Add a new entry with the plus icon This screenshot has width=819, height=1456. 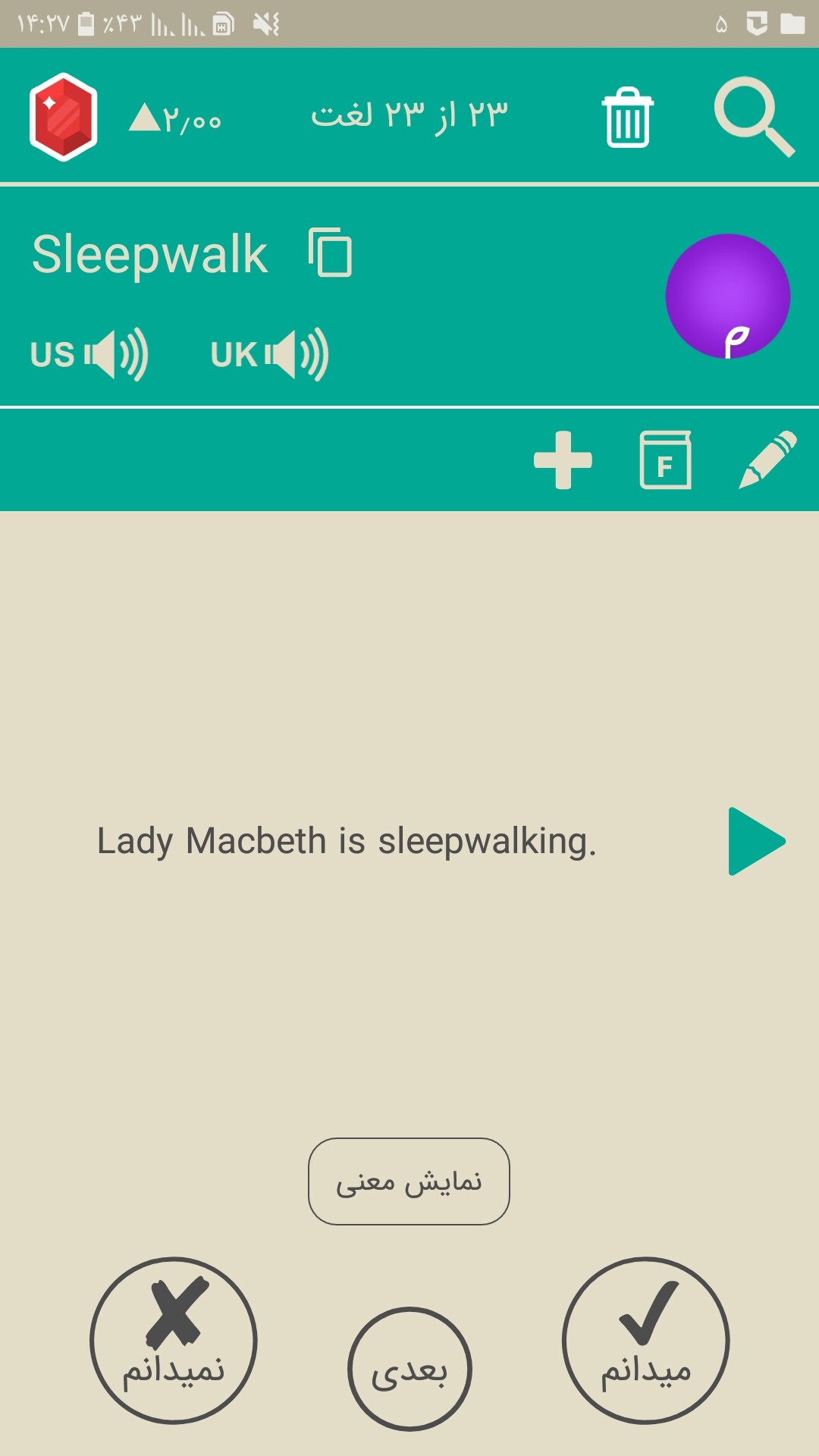click(563, 460)
